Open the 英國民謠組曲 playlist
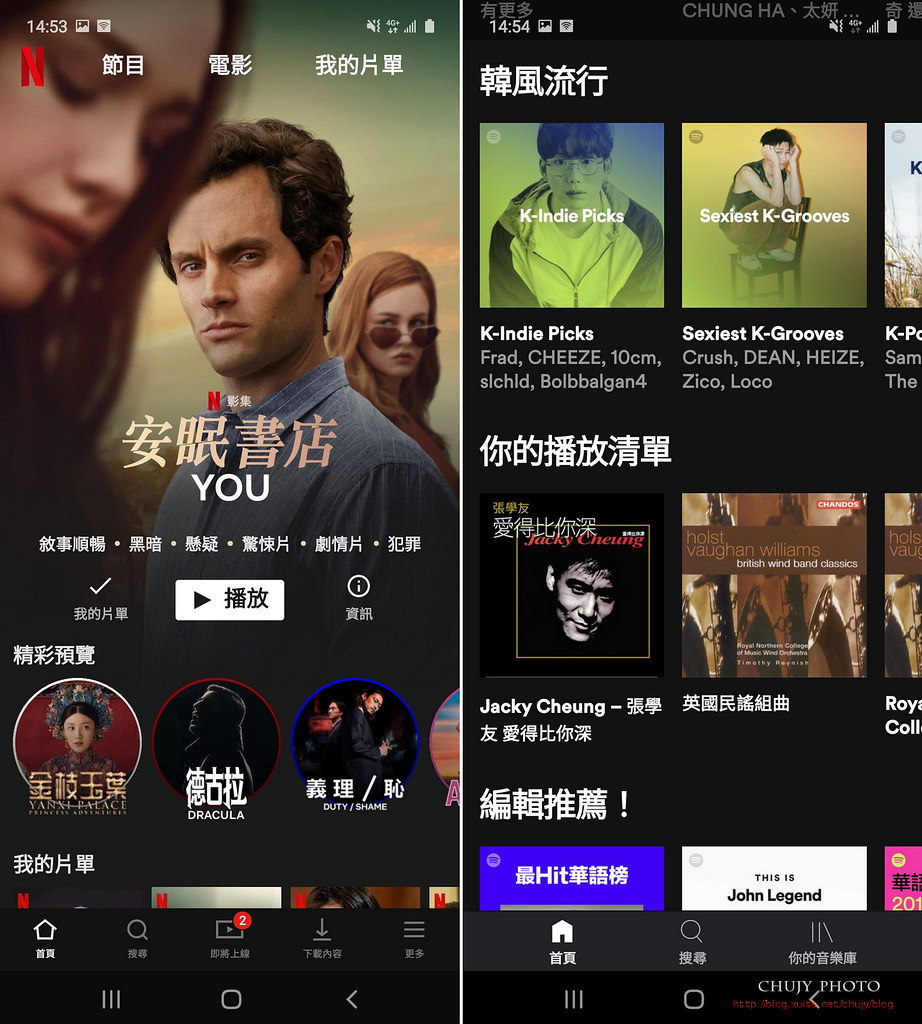Image resolution: width=922 pixels, height=1024 pixels. tap(774, 585)
